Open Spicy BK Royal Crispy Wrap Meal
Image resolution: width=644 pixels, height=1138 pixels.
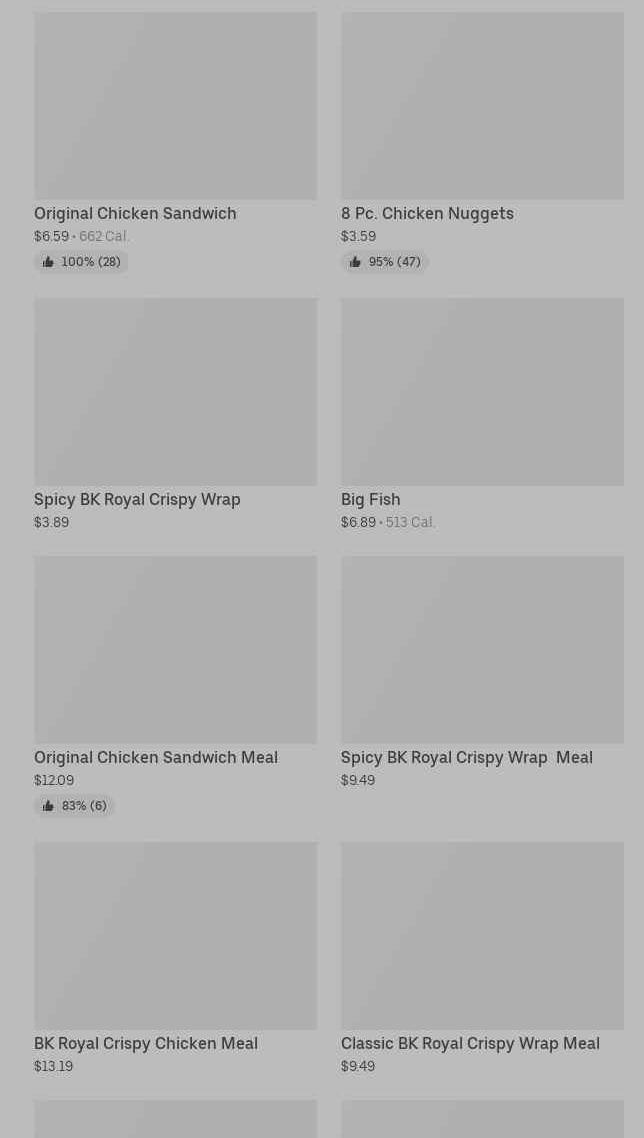482,672
